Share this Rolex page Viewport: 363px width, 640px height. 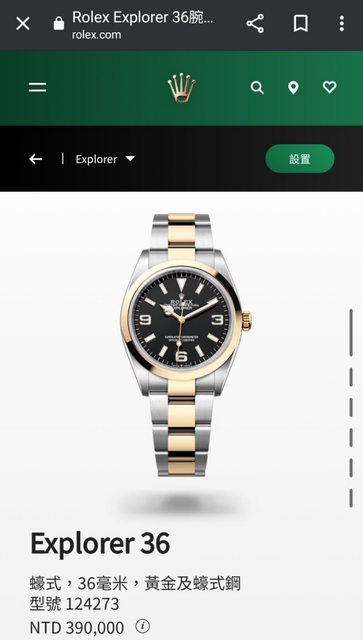(255, 24)
